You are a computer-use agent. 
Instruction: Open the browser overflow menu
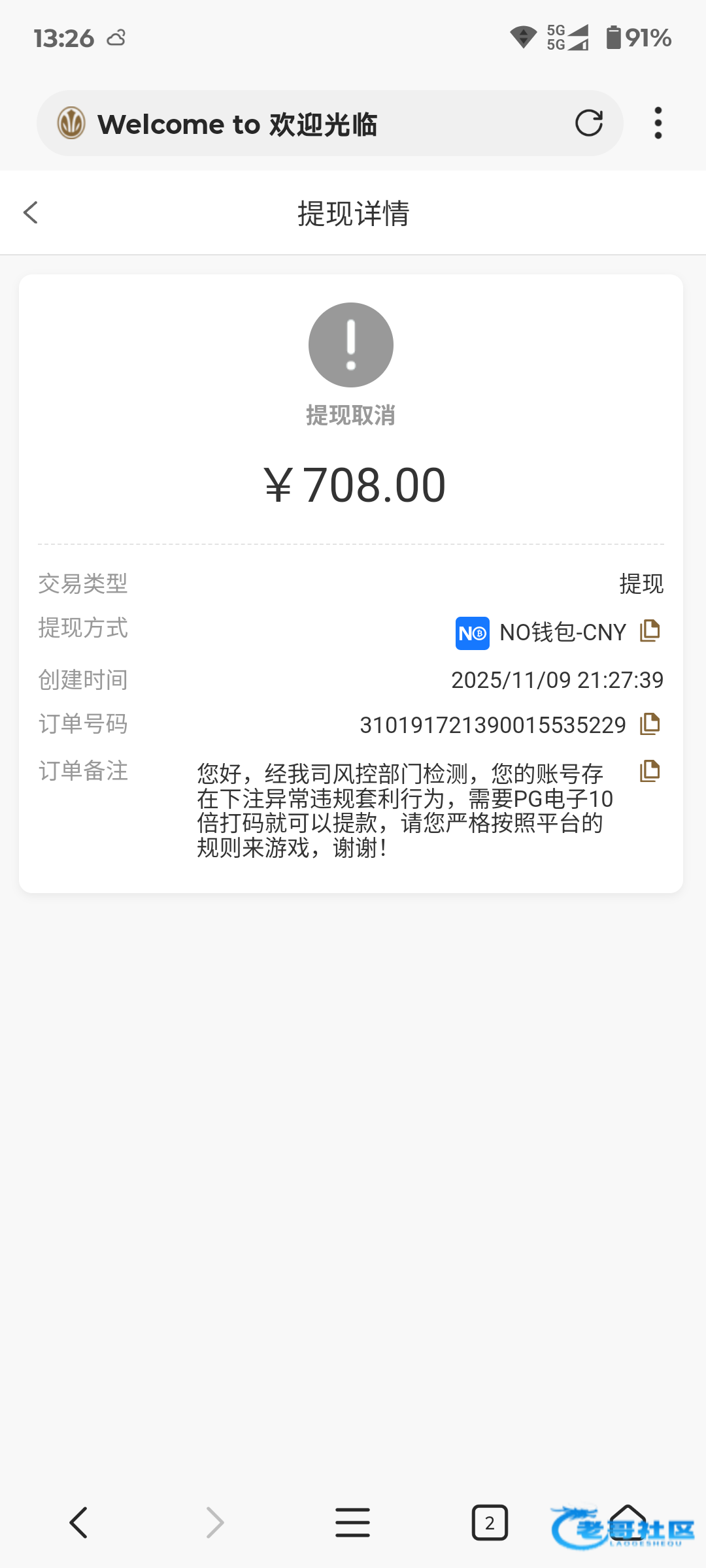tap(658, 123)
